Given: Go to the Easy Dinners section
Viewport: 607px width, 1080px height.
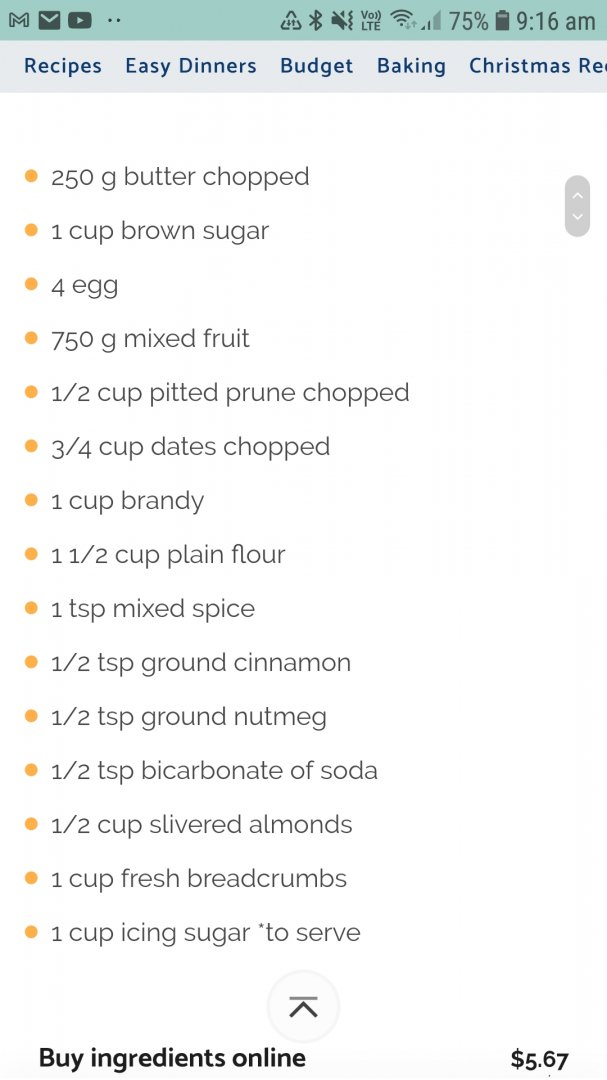Looking at the screenshot, I should (x=190, y=66).
